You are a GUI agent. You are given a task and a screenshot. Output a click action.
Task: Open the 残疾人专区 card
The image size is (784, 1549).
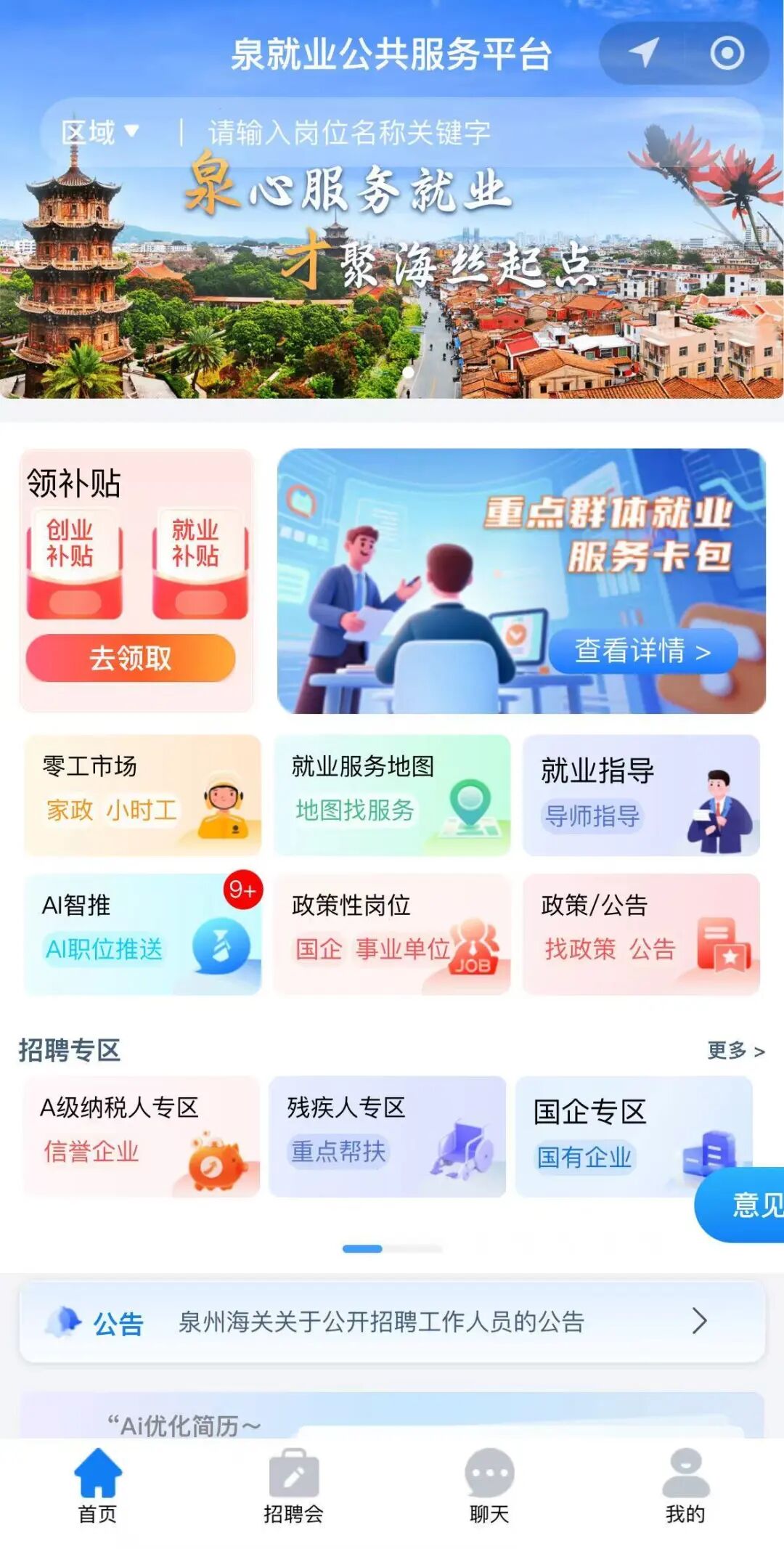(387, 1136)
